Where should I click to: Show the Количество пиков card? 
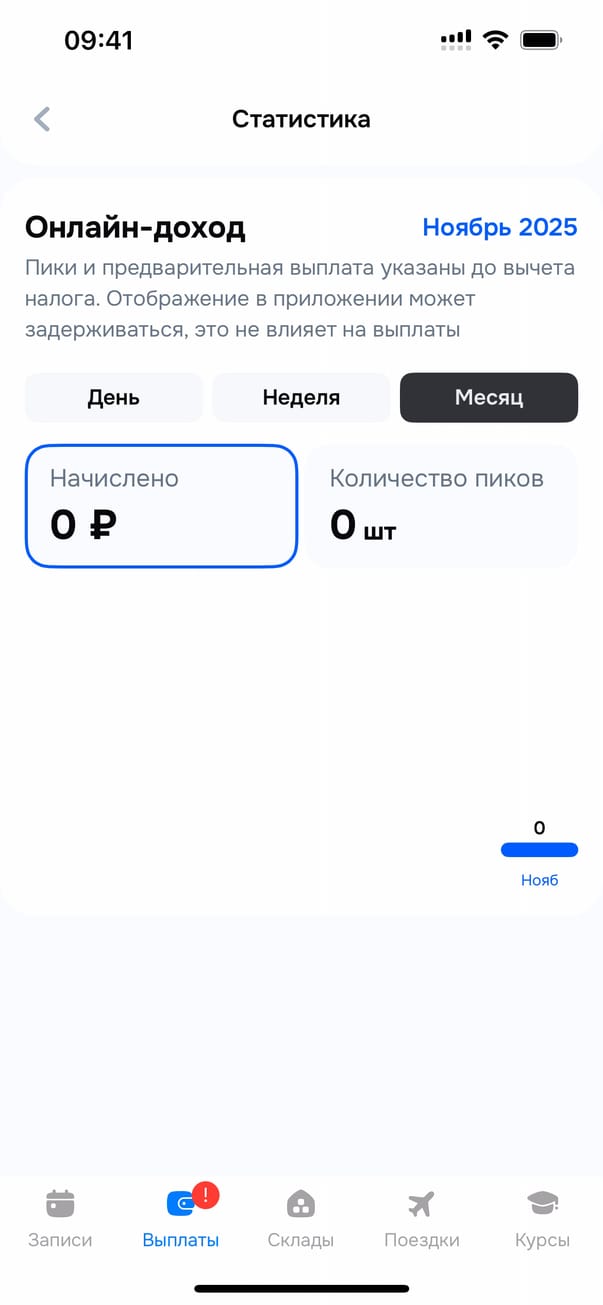441,506
